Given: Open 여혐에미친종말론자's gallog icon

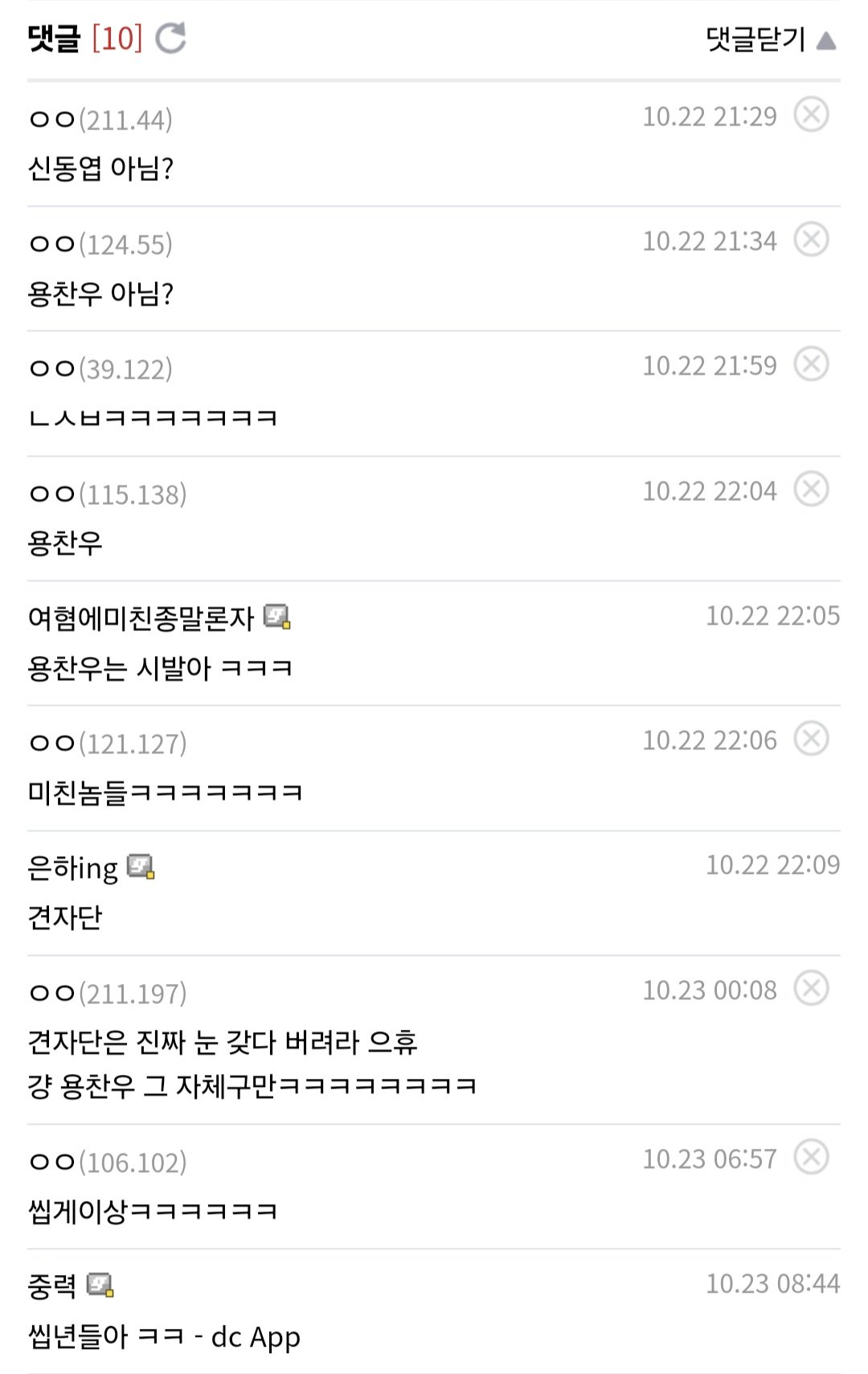Looking at the screenshot, I should (x=277, y=617).
